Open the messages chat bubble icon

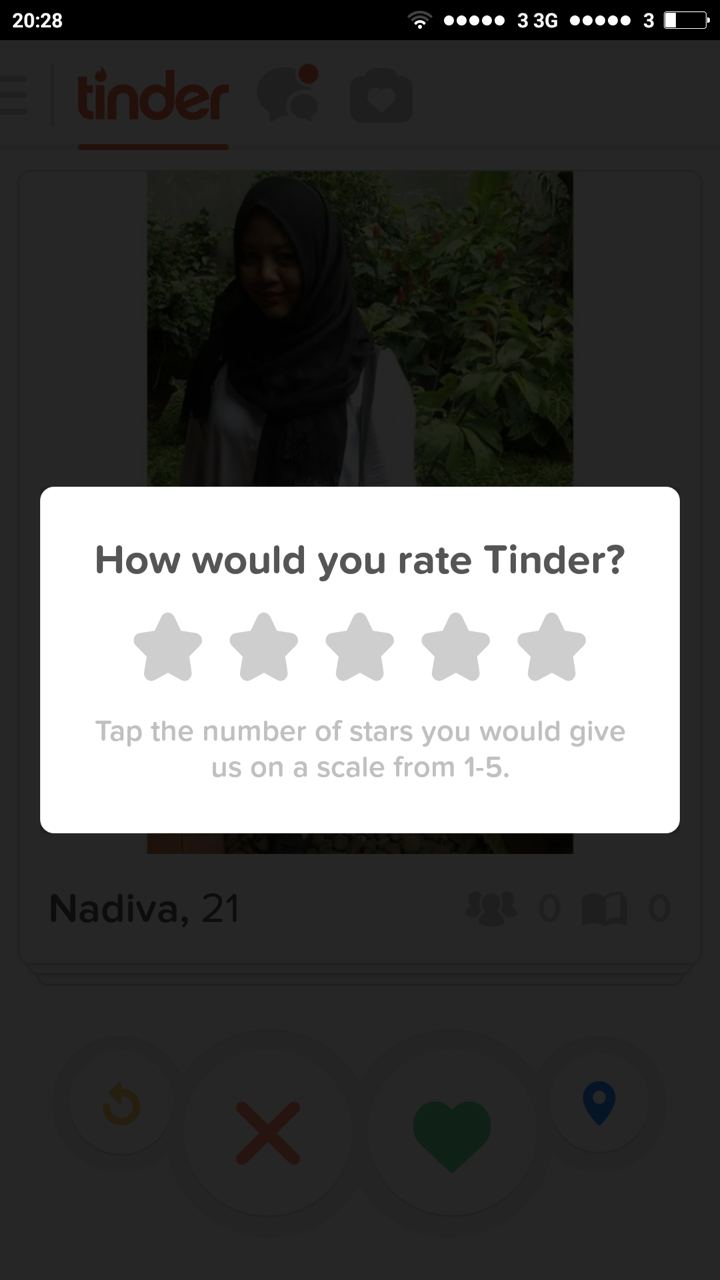pos(288,96)
